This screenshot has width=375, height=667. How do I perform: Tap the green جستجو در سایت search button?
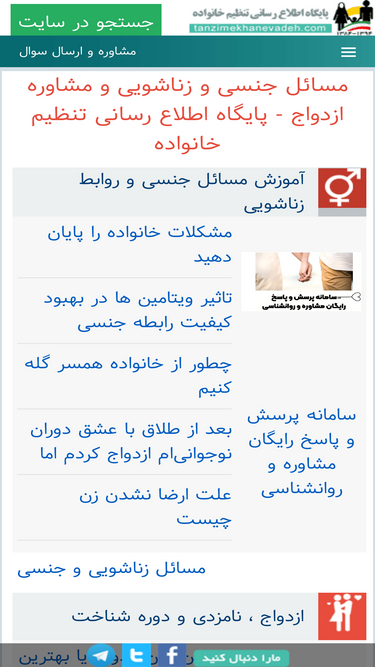coord(86,20)
